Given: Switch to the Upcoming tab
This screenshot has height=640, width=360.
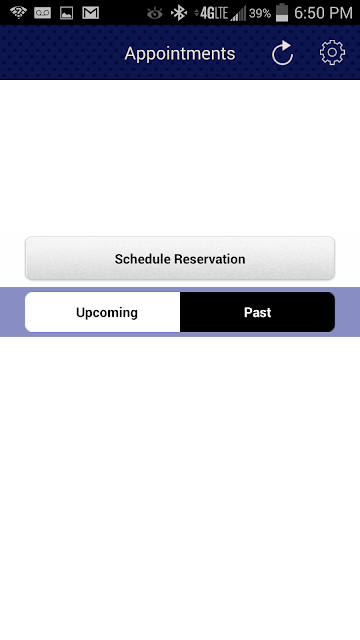Looking at the screenshot, I should click(x=102, y=312).
